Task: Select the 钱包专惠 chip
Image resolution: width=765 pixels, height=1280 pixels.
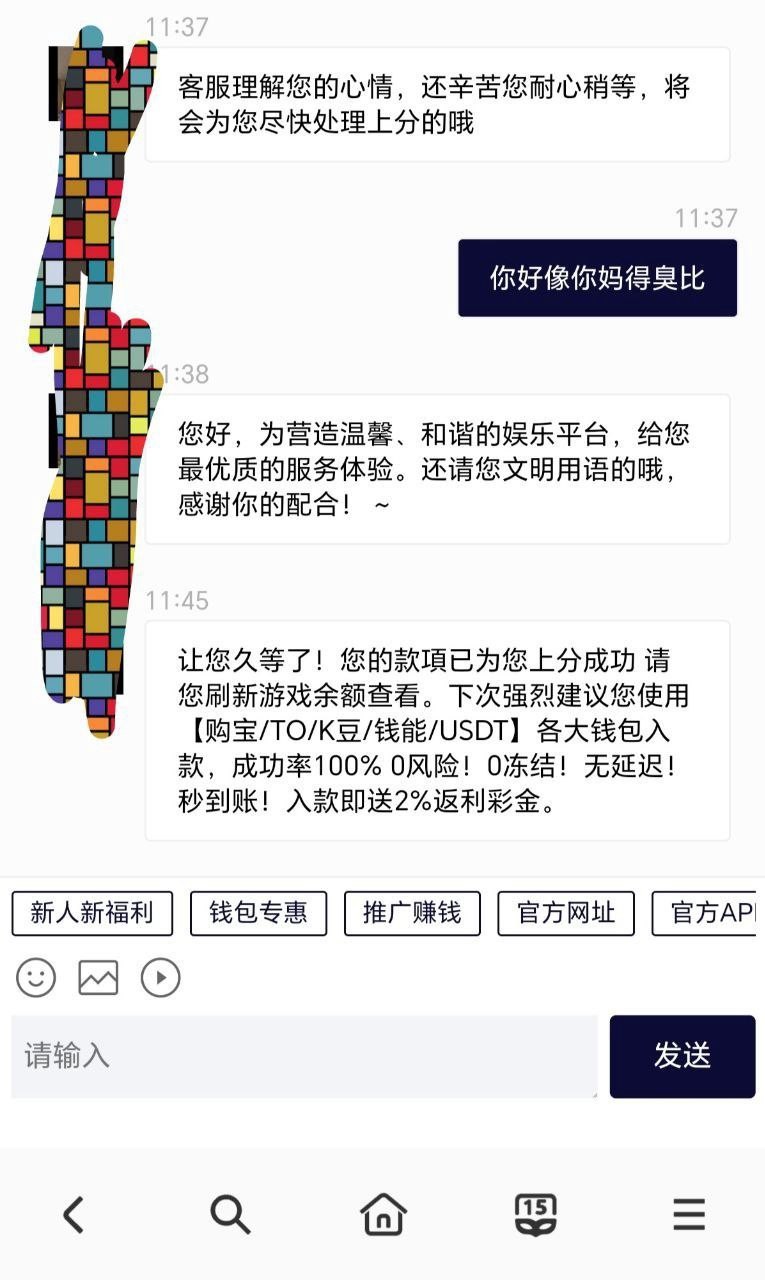Action: click(258, 913)
